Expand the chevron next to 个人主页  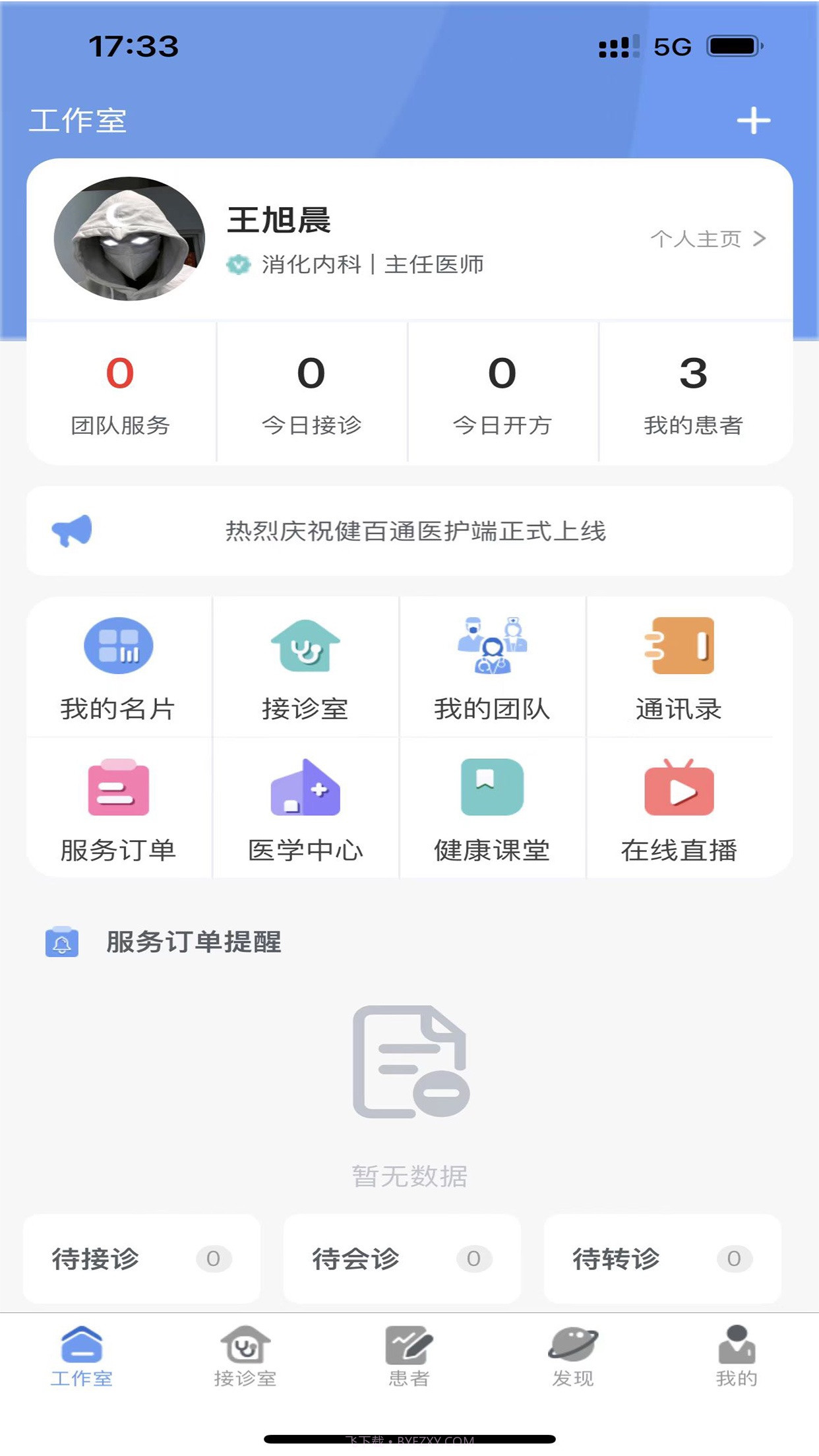coord(759,240)
